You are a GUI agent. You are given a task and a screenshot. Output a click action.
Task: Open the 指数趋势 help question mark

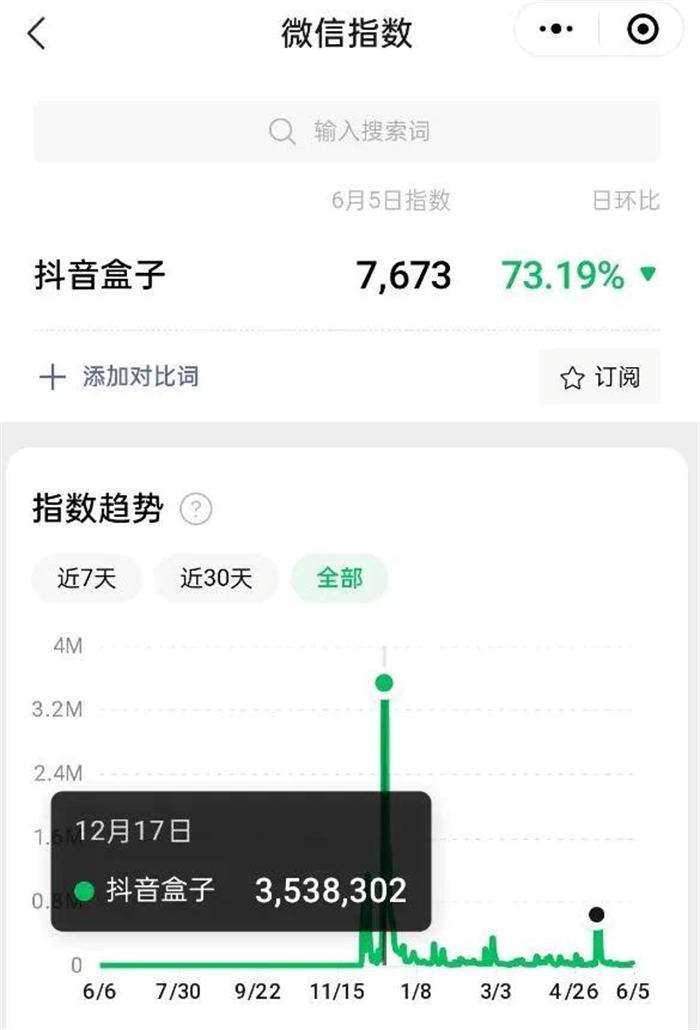196,510
